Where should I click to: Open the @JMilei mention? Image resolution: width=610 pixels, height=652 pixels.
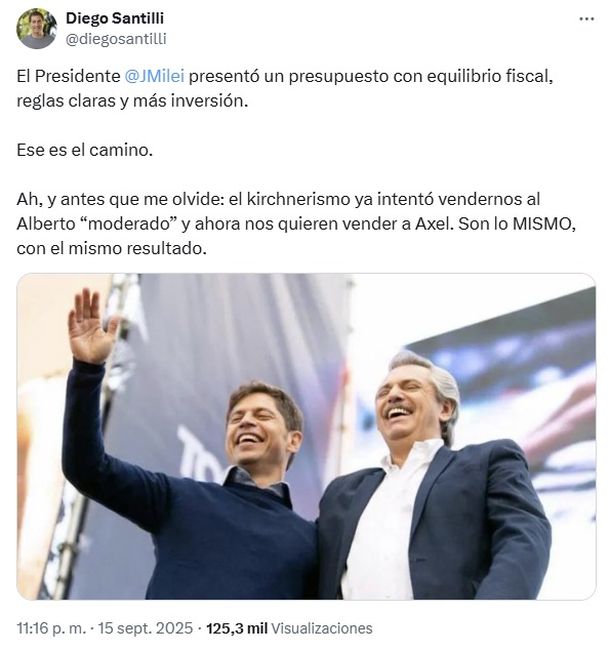pyautogui.click(x=156, y=76)
